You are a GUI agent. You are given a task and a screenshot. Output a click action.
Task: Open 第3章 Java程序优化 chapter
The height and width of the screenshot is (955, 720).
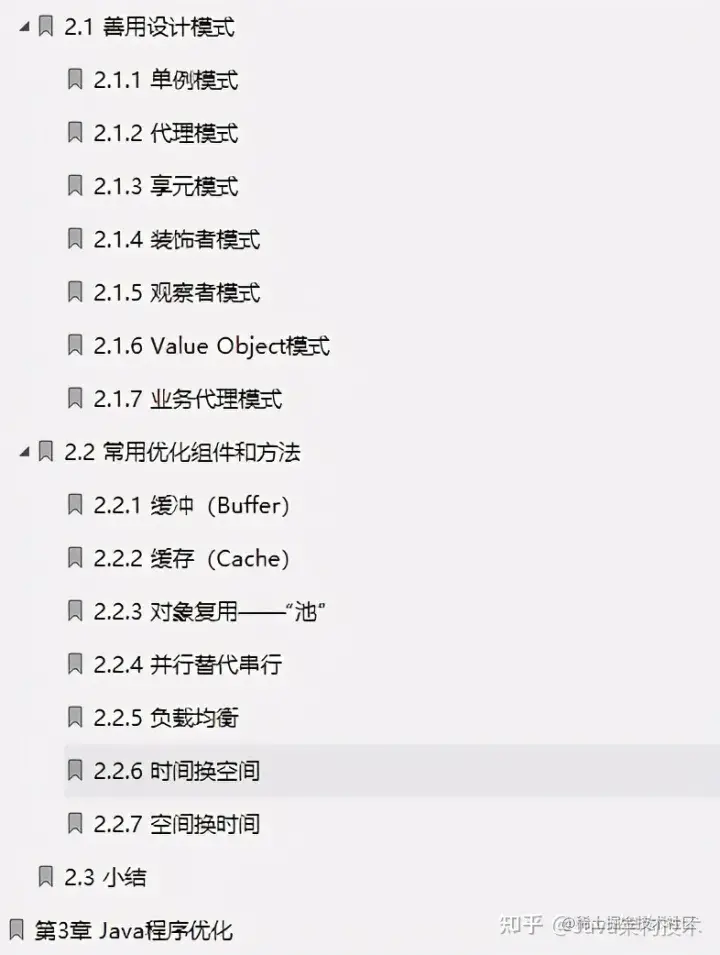133,930
